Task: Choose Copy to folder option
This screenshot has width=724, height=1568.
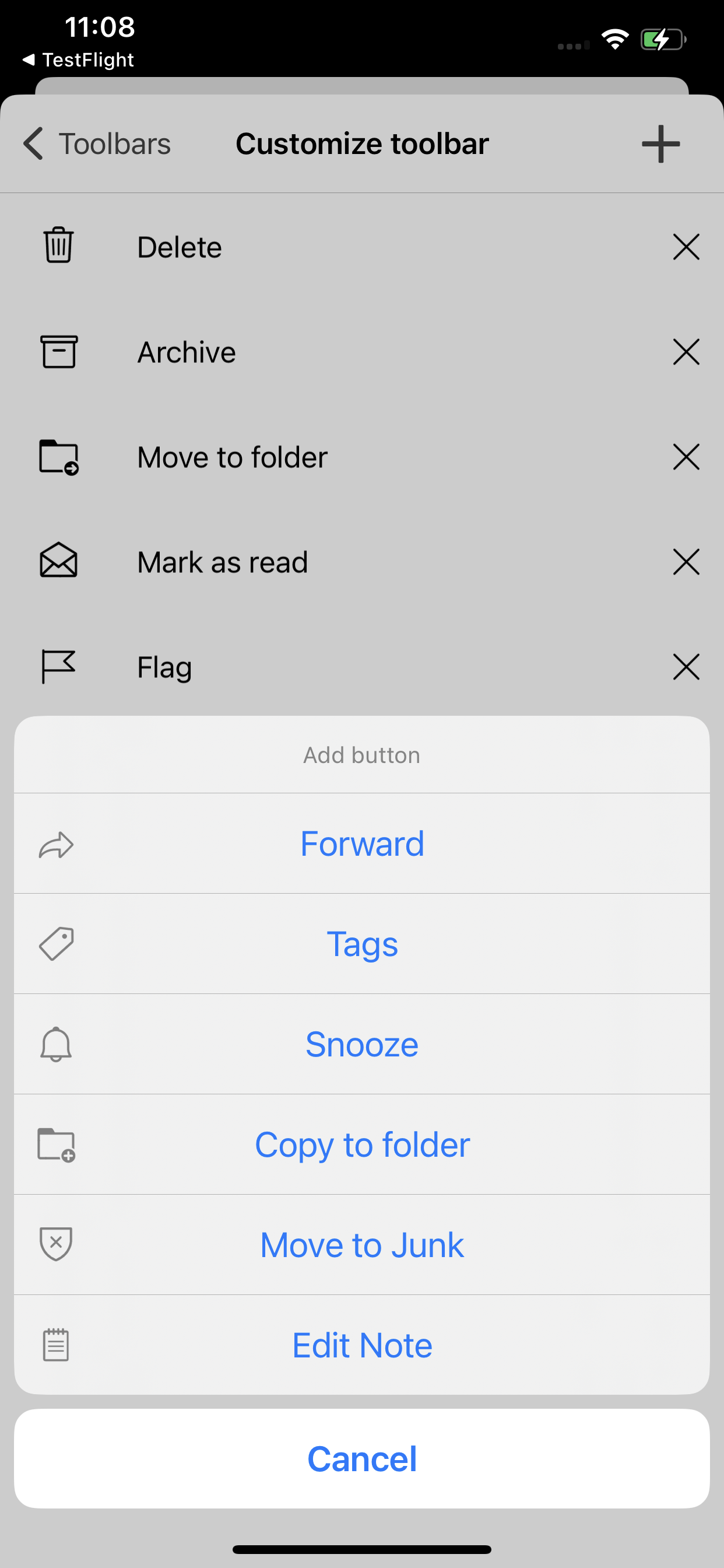Action: pyautogui.click(x=362, y=1145)
